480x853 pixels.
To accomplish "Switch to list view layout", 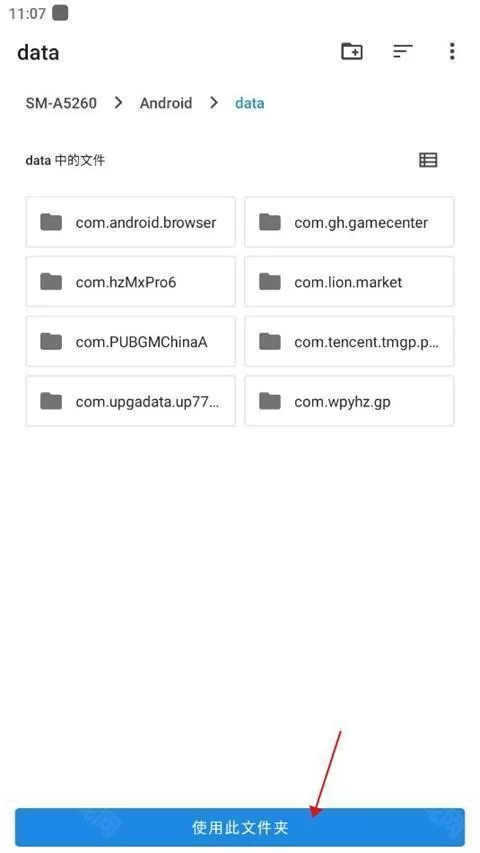I will click(x=428, y=160).
